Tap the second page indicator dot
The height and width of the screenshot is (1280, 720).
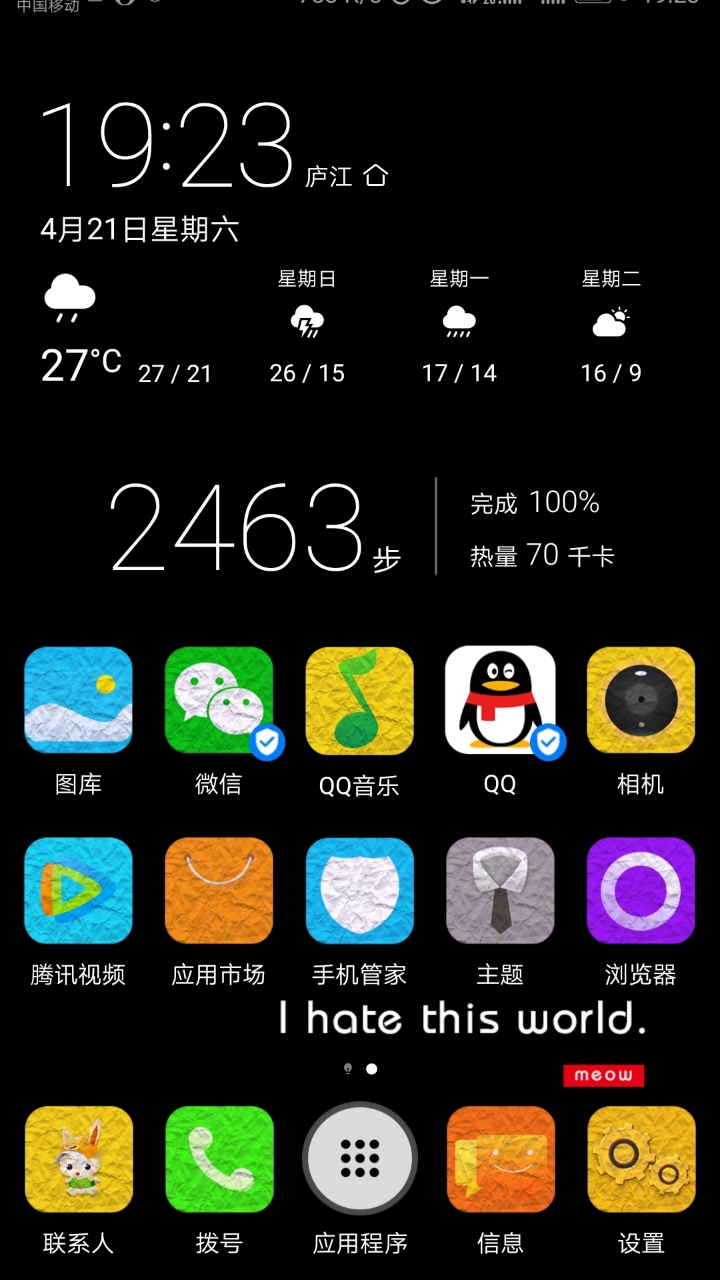pyautogui.click(x=370, y=1069)
